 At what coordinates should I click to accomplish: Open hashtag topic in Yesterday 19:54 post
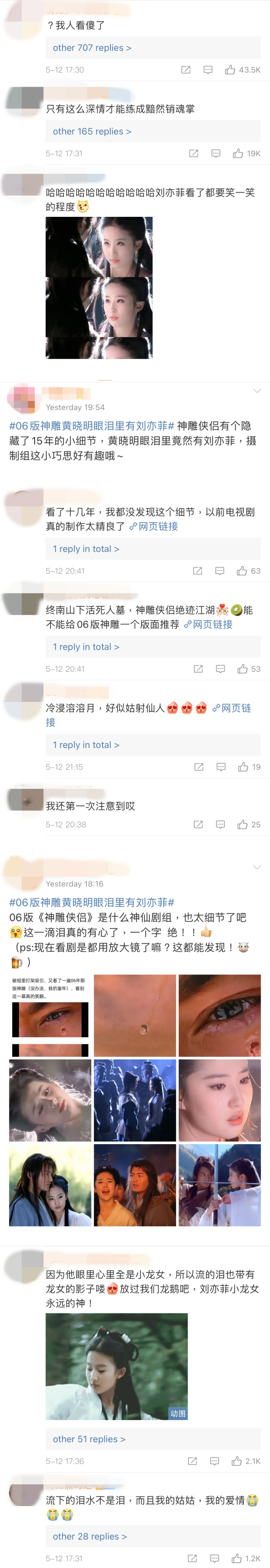(92, 426)
